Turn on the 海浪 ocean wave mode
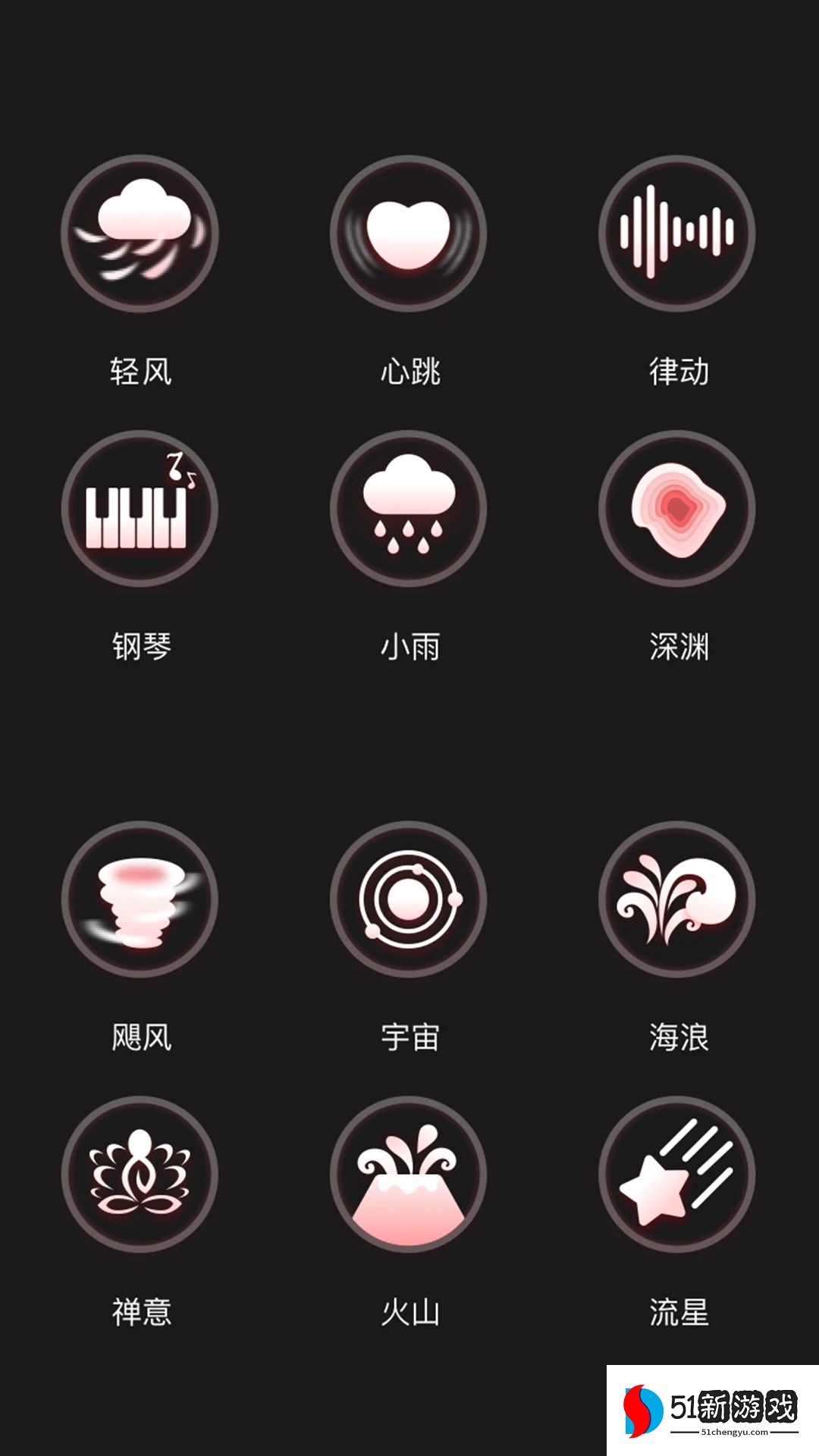Screen dimensions: 819x1456 (677, 899)
